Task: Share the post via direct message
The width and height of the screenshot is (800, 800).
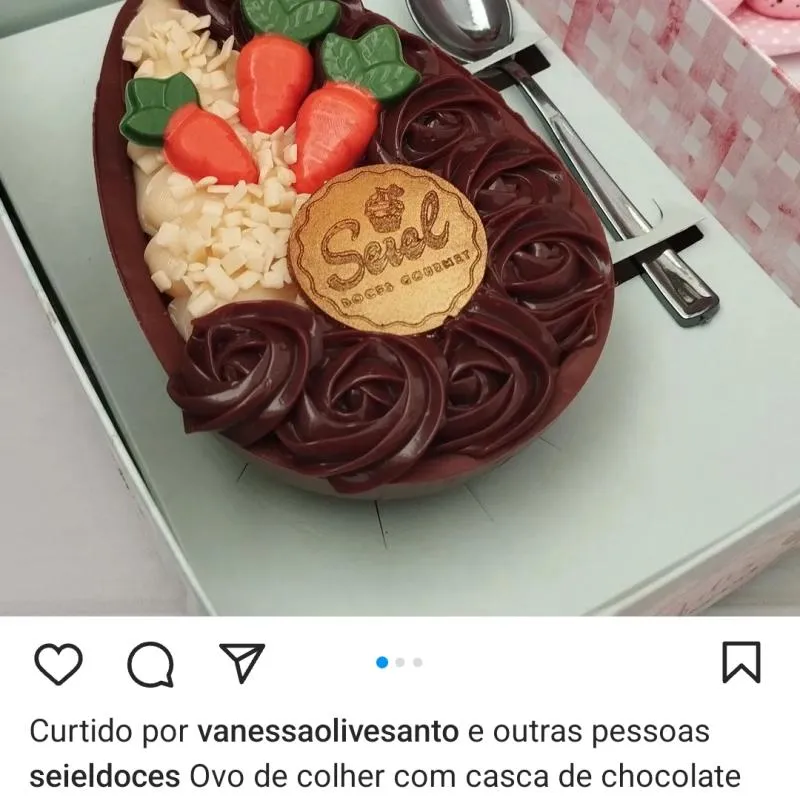Action: pyautogui.click(x=242, y=663)
